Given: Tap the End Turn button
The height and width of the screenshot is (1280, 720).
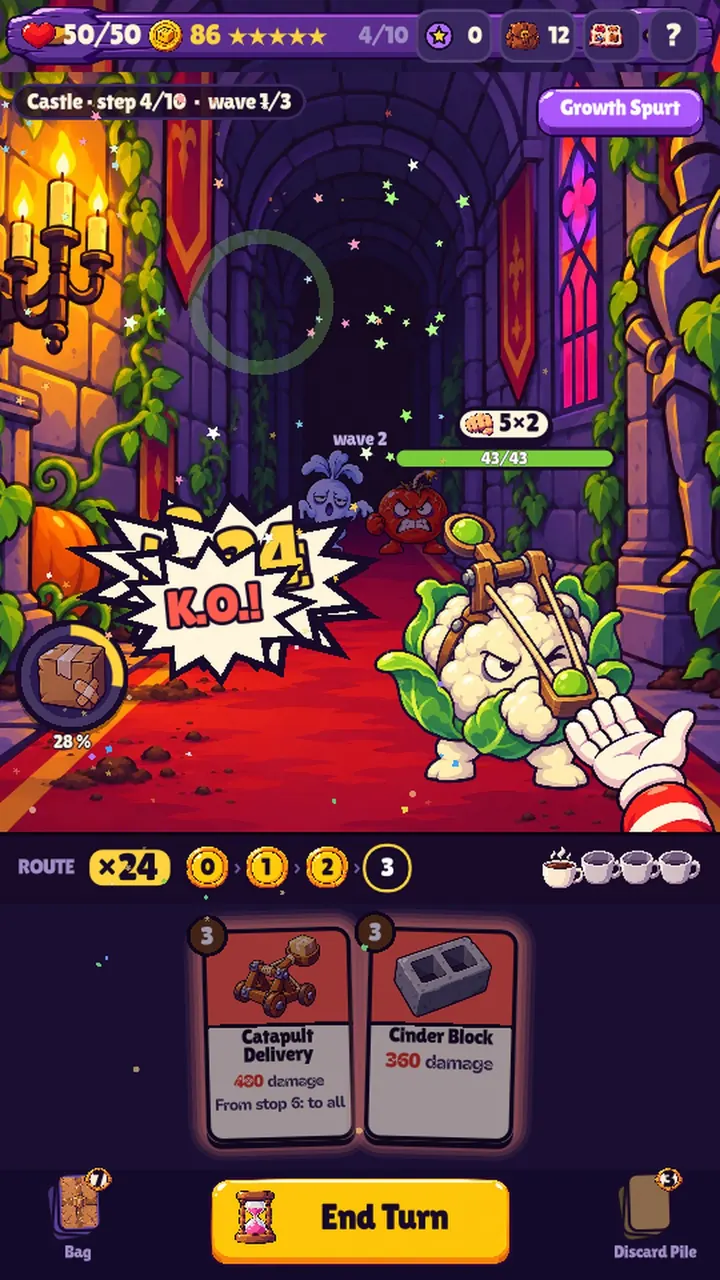Looking at the screenshot, I should pyautogui.click(x=360, y=1219).
